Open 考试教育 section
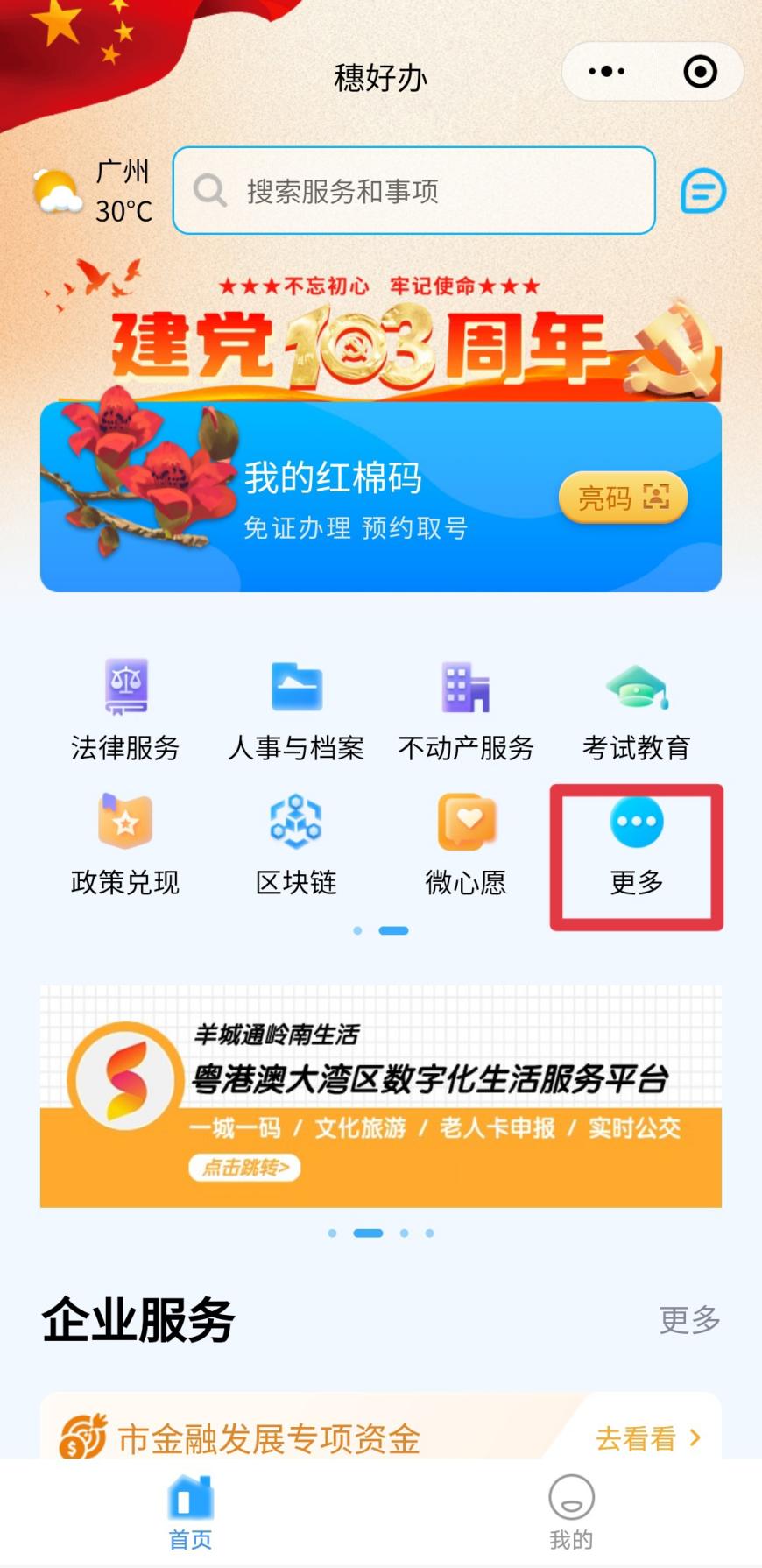 637,710
